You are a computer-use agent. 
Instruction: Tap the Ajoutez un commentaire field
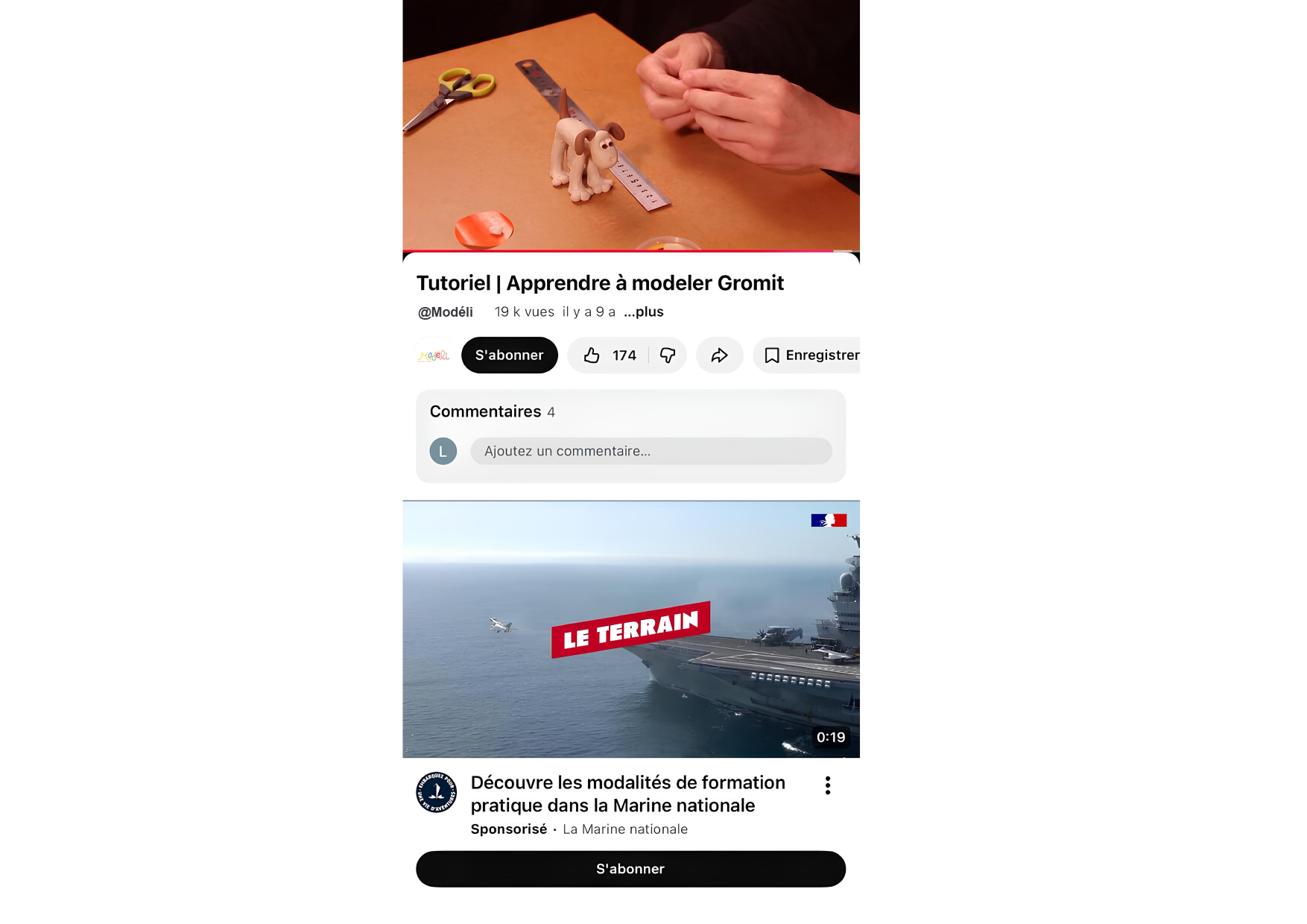tap(651, 452)
